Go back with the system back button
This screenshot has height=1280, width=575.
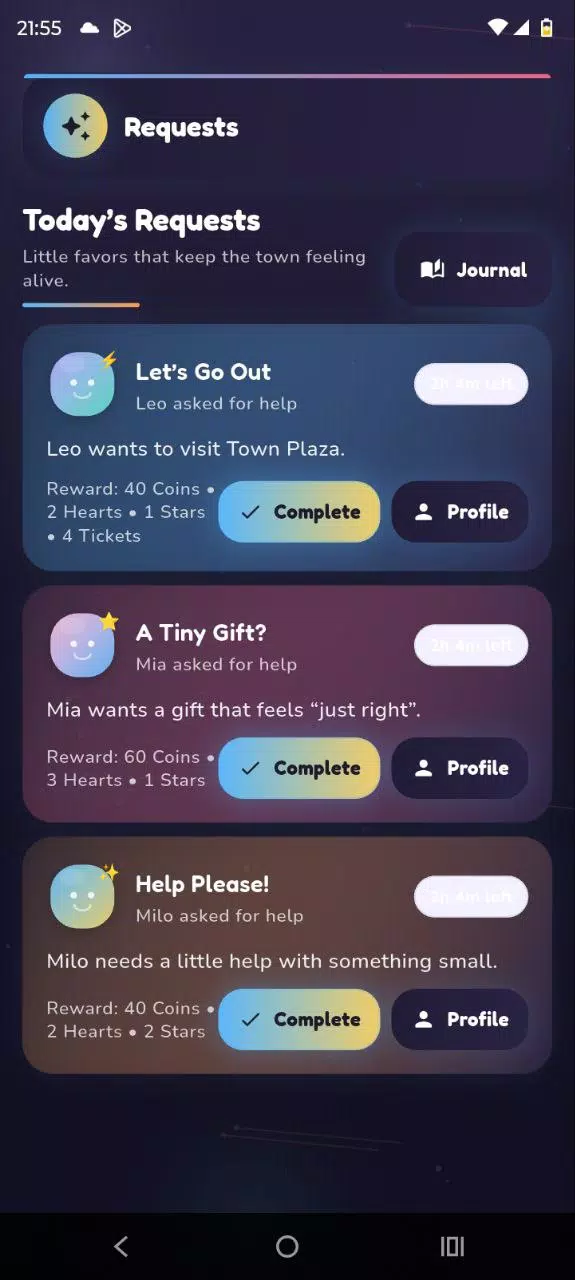121,1246
